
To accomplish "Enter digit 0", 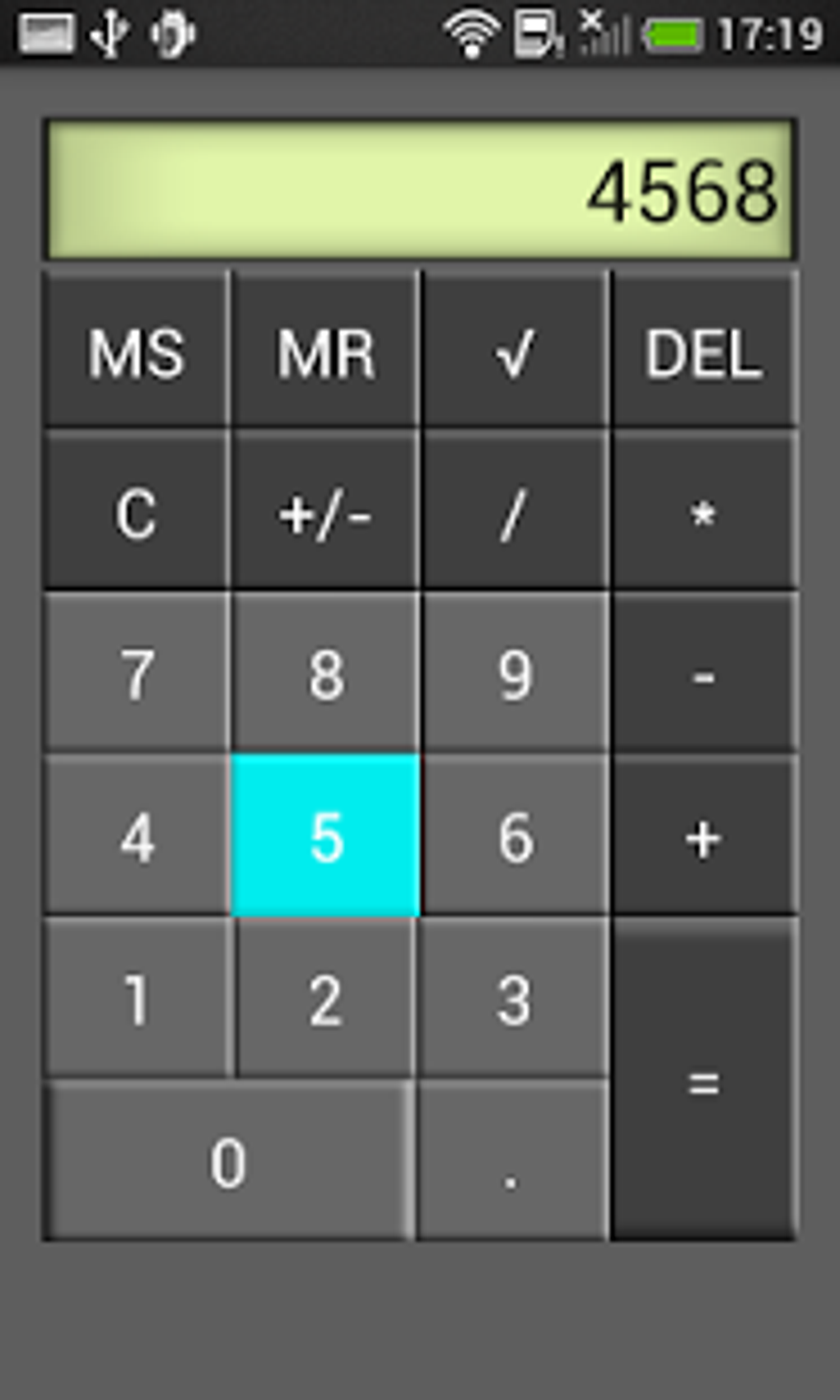I will 228,1160.
